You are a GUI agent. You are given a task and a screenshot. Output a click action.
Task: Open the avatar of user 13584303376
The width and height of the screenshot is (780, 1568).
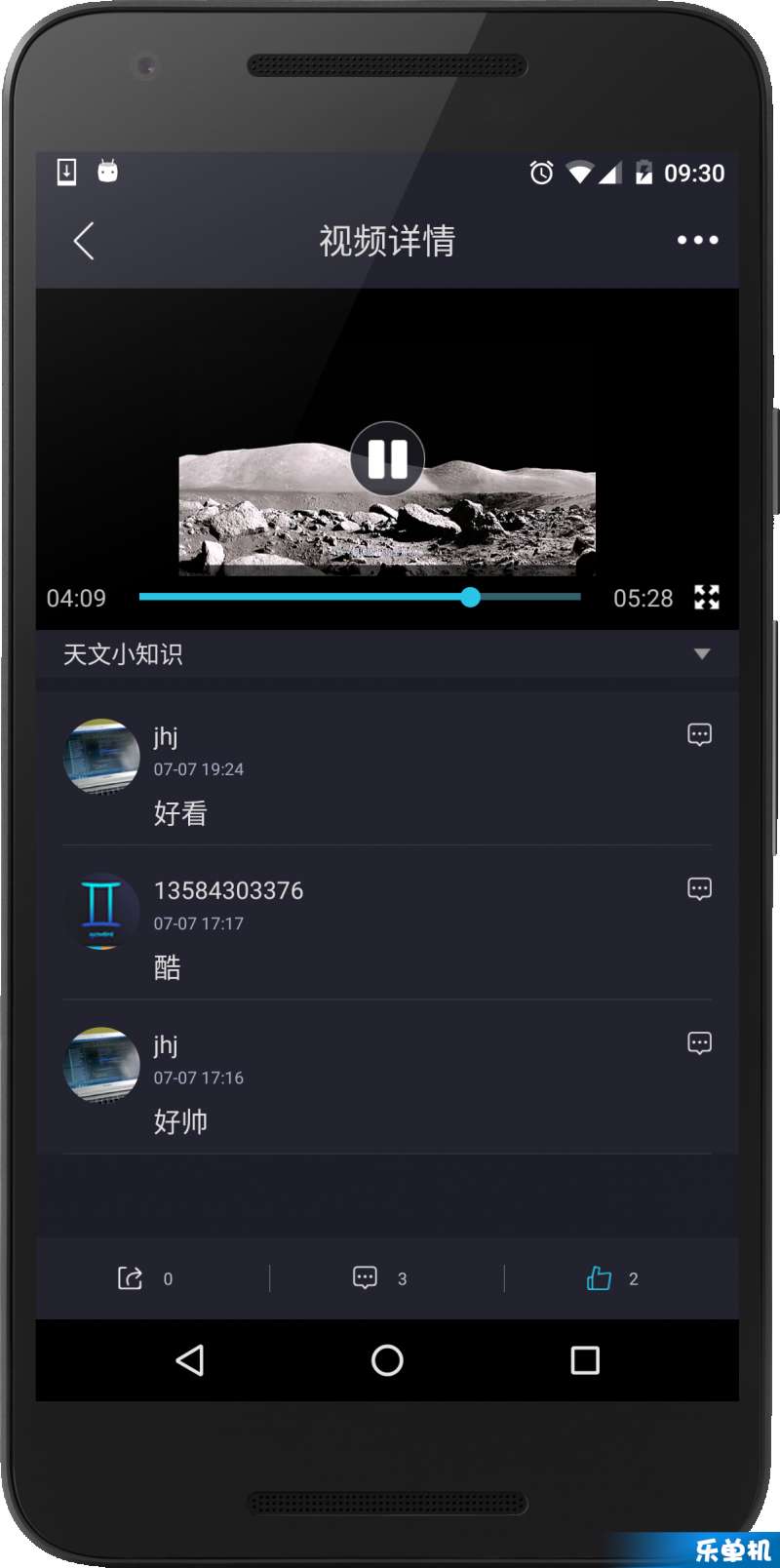point(101,911)
